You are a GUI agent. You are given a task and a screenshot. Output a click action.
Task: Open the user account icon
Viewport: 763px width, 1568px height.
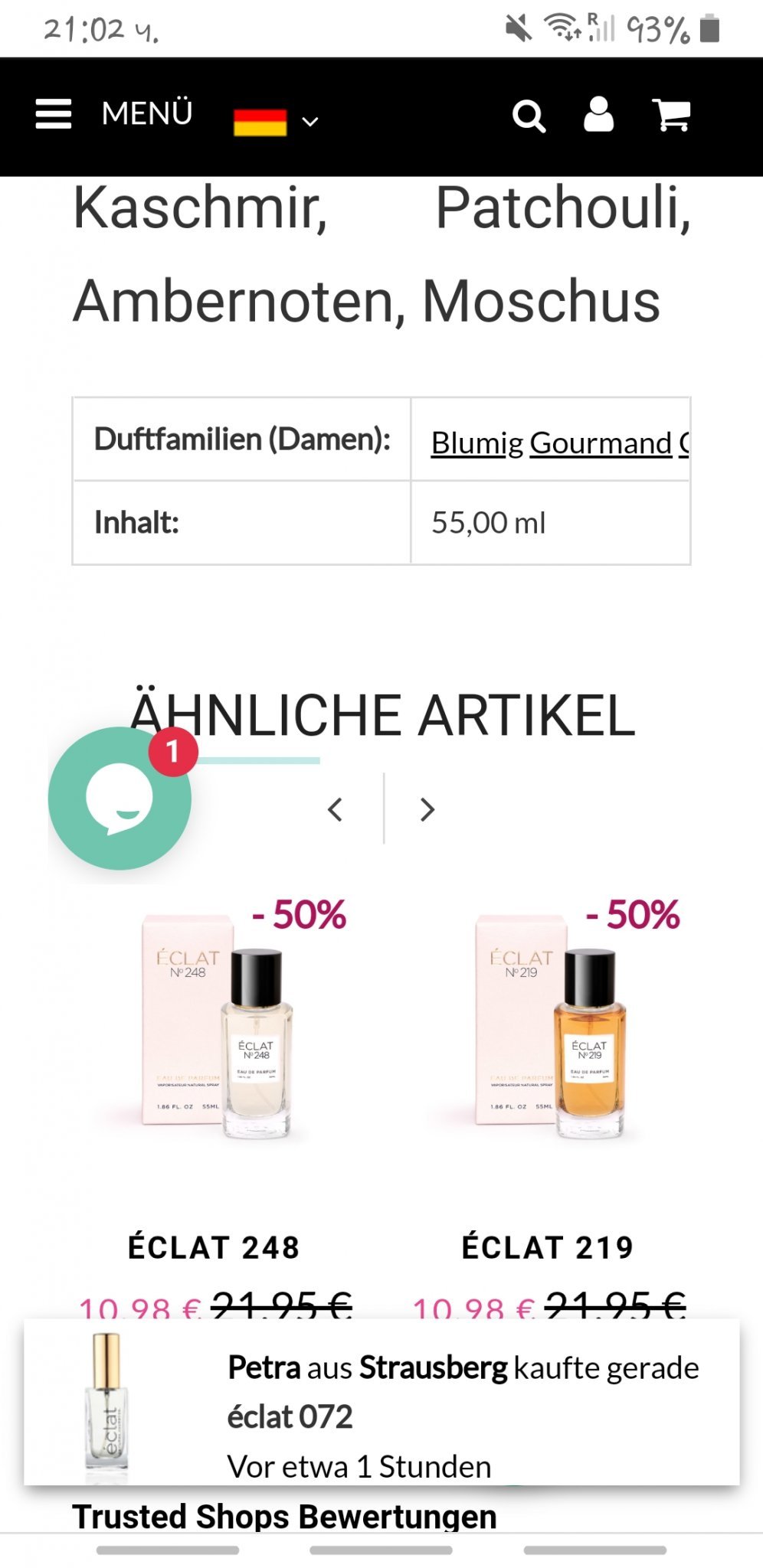(x=598, y=115)
